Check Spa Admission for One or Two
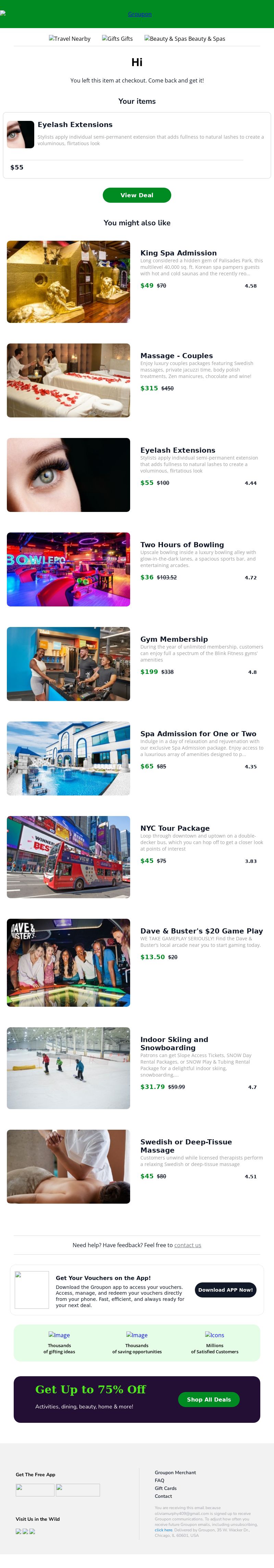Image resolution: width=274 pixels, height=1568 pixels. pyautogui.click(x=198, y=733)
